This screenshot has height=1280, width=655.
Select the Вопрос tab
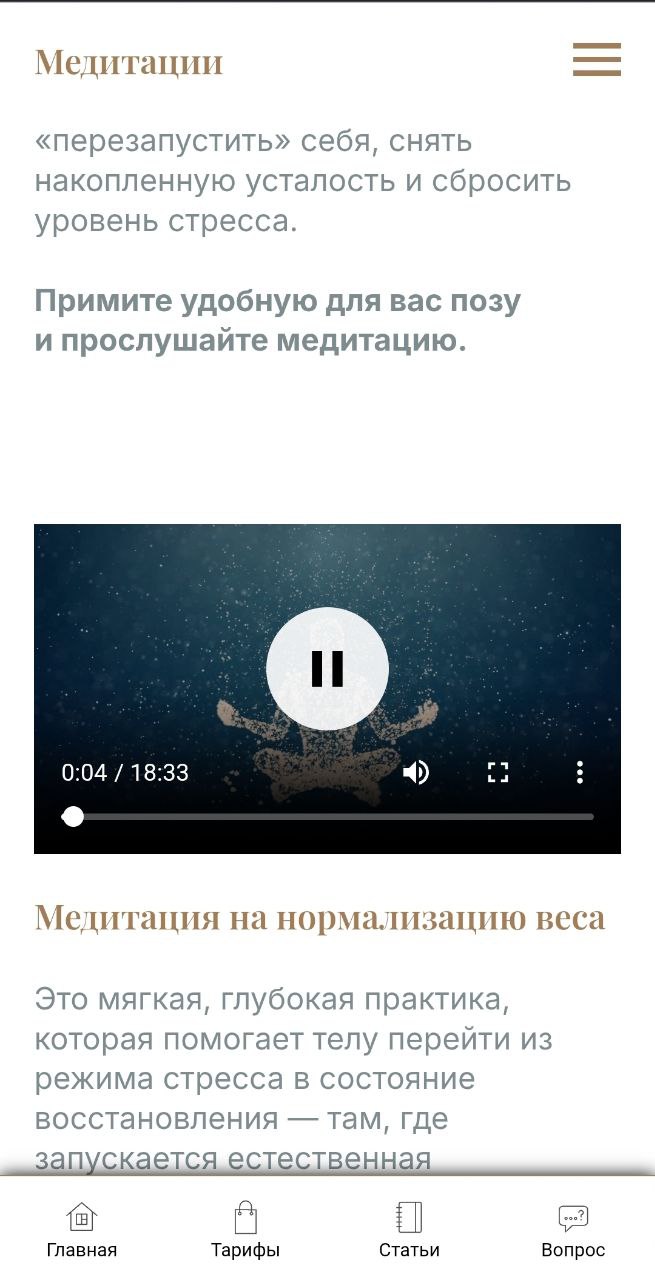coord(573,1231)
